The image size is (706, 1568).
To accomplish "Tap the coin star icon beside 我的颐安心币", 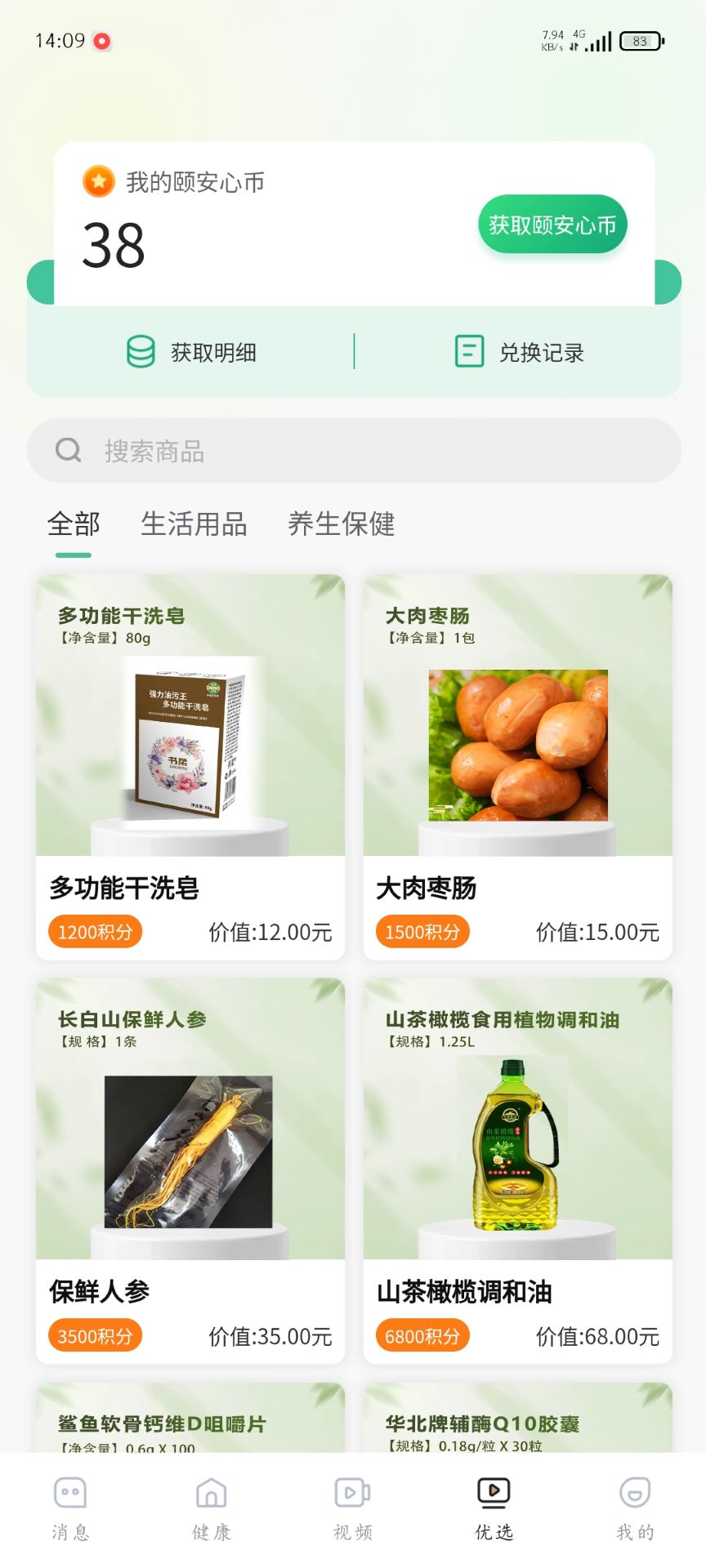I will point(98,181).
